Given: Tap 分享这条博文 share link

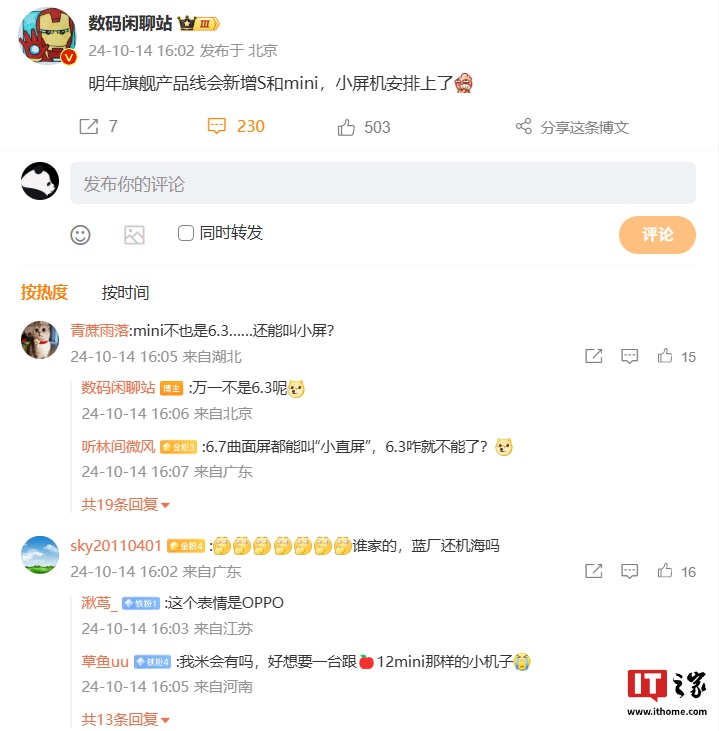Looking at the screenshot, I should coord(572,127).
